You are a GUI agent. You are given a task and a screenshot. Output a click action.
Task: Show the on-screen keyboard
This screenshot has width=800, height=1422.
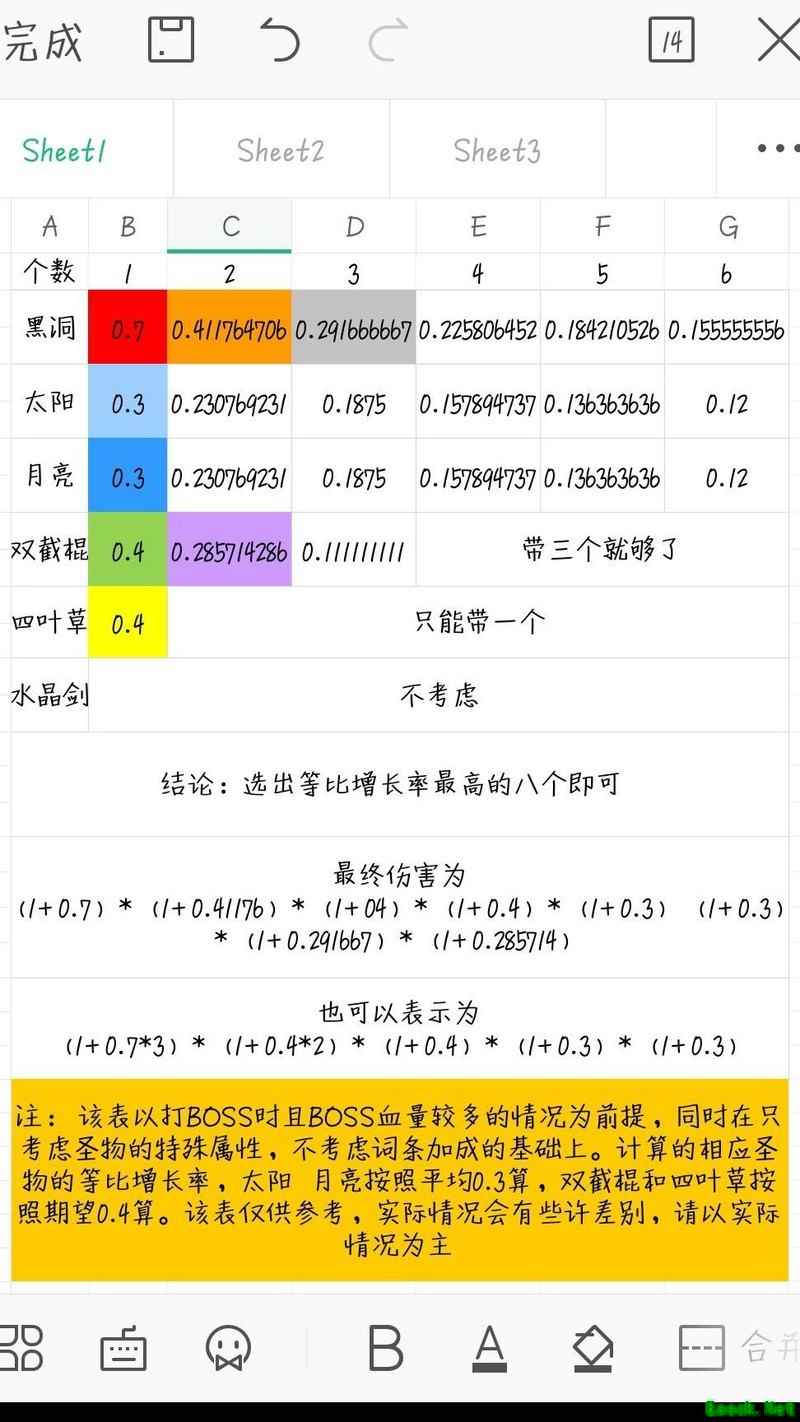(124, 1349)
